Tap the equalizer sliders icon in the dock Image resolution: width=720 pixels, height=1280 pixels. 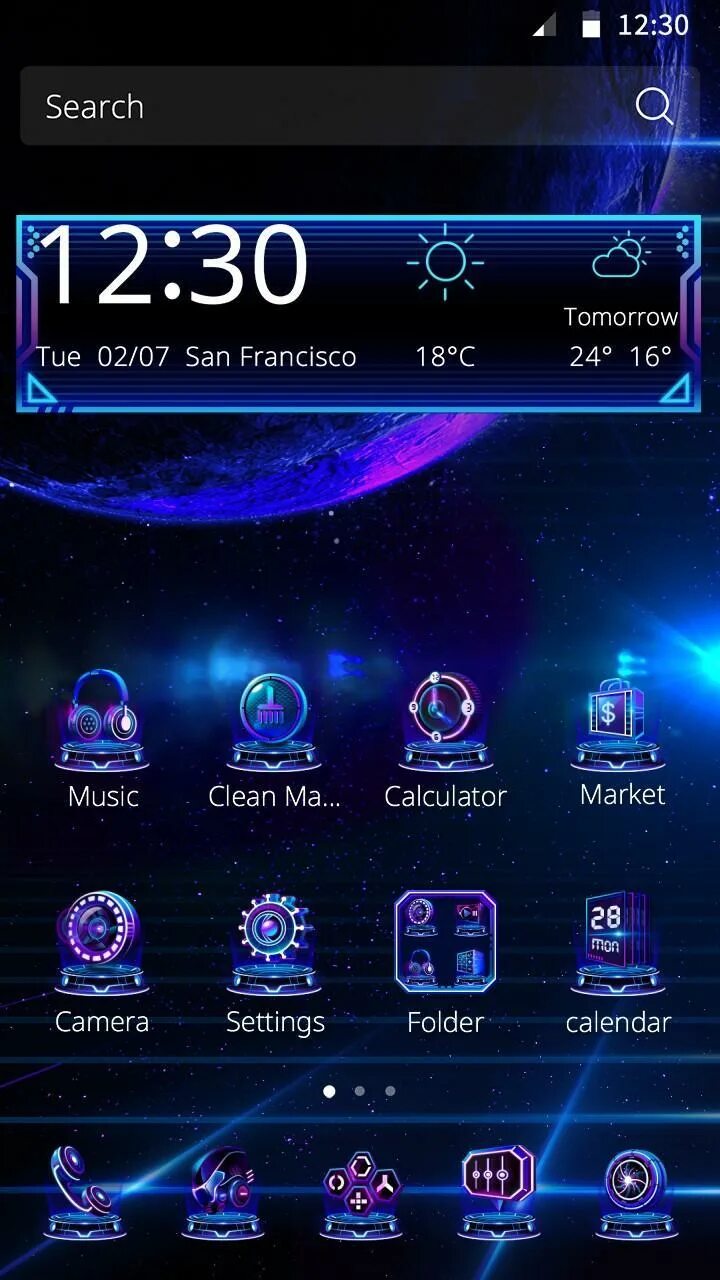coord(498,1192)
